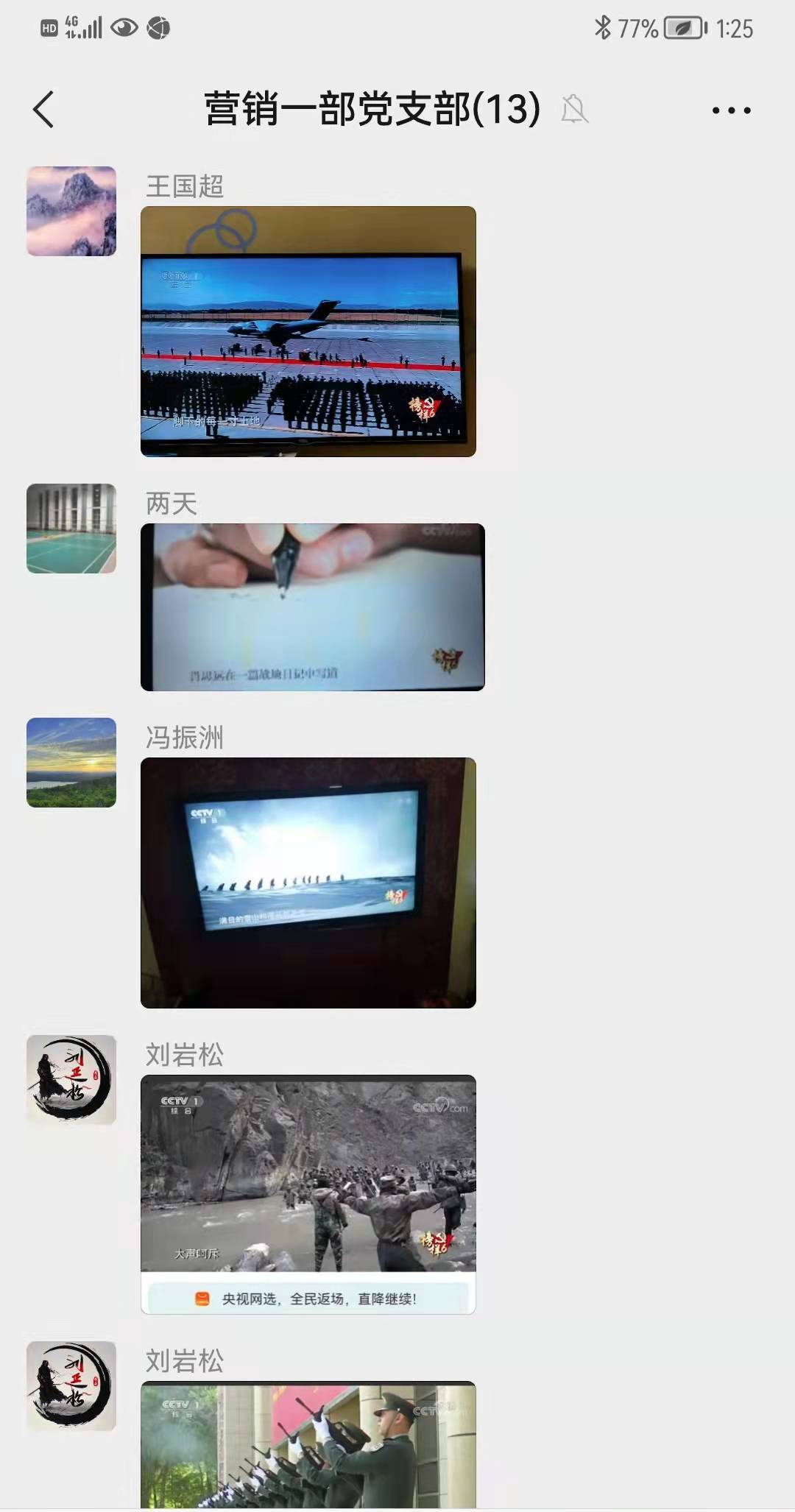Open 王国超's profile avatar
The width and height of the screenshot is (795, 1512).
coord(71,211)
